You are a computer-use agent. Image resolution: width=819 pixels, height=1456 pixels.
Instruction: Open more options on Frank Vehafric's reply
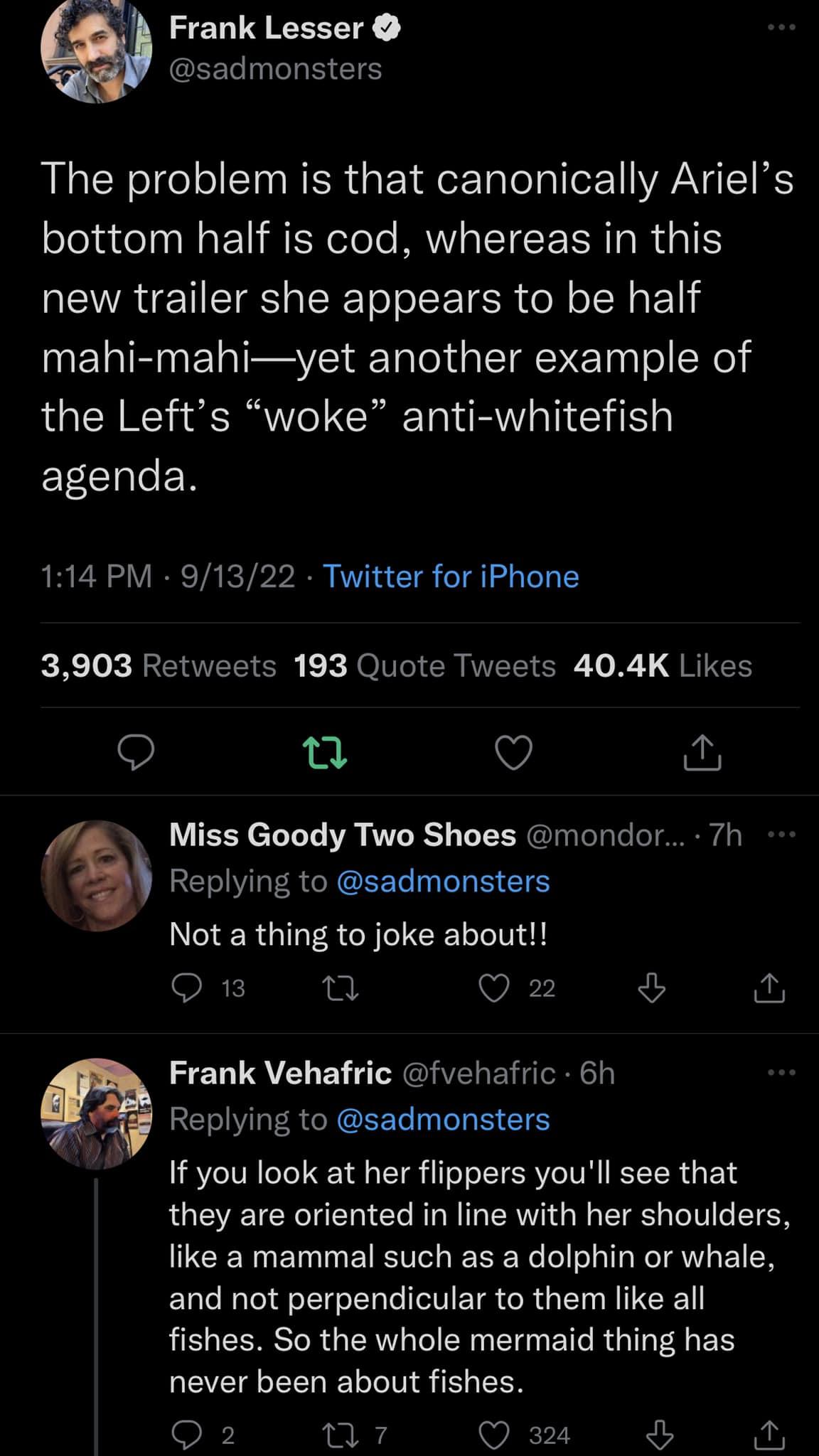[x=780, y=1074]
